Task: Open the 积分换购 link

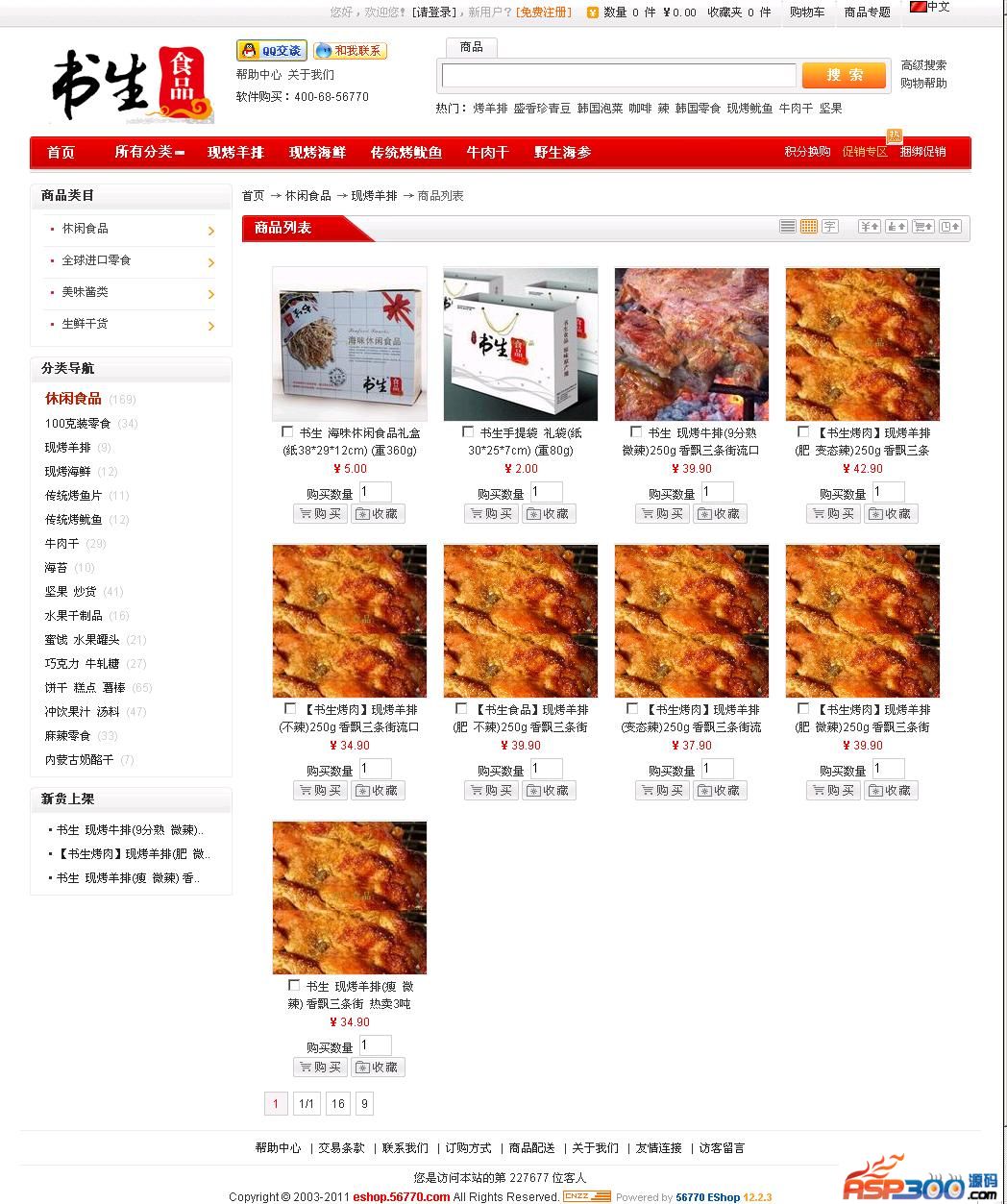Action: click(806, 152)
